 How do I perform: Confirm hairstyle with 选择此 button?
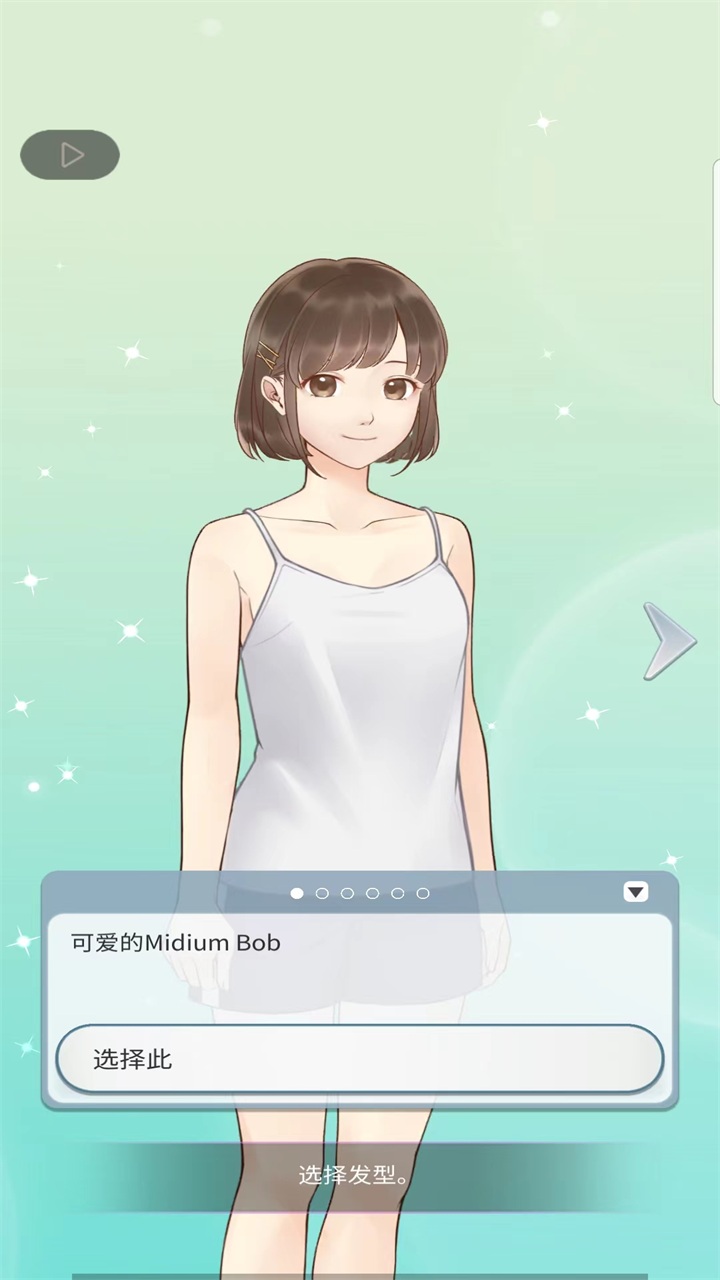coord(360,1059)
